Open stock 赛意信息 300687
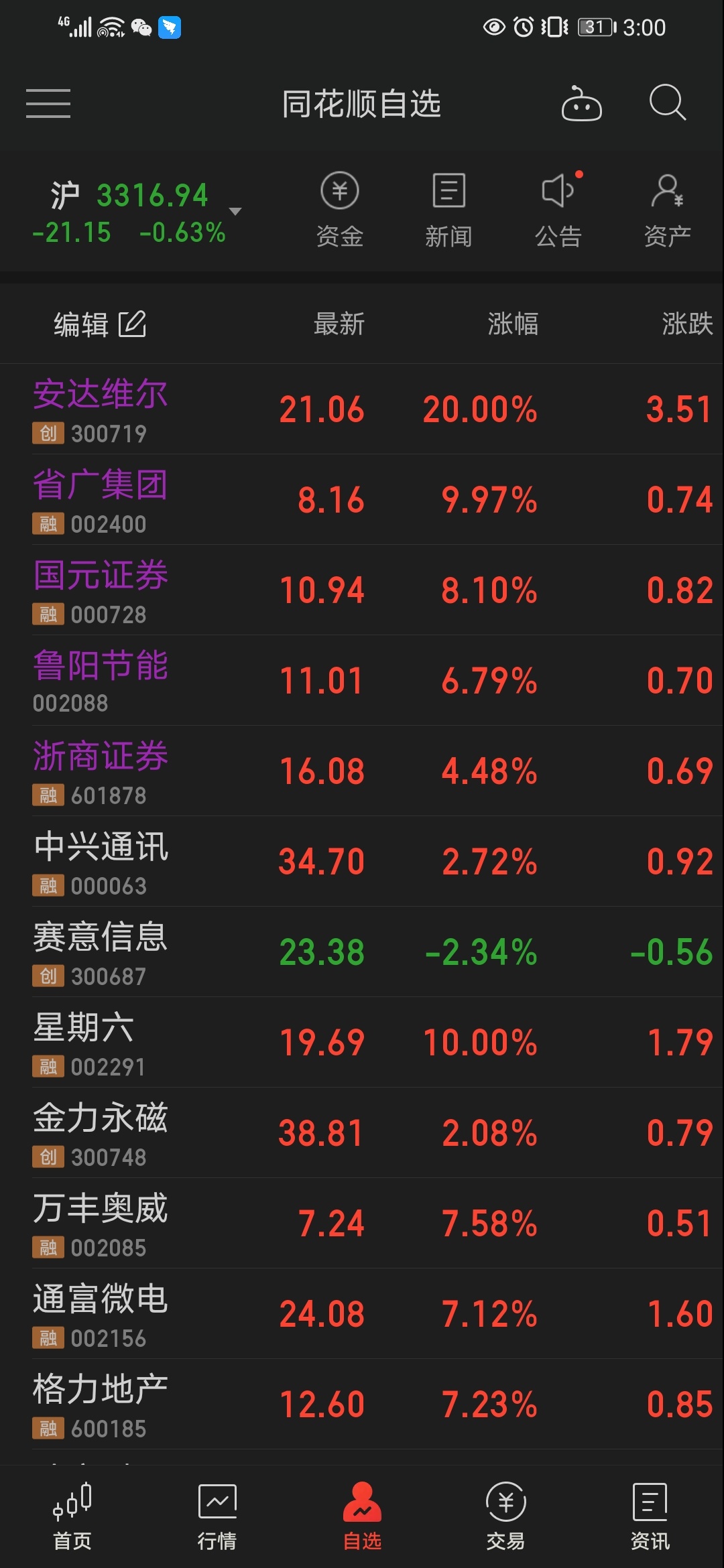 click(x=362, y=952)
